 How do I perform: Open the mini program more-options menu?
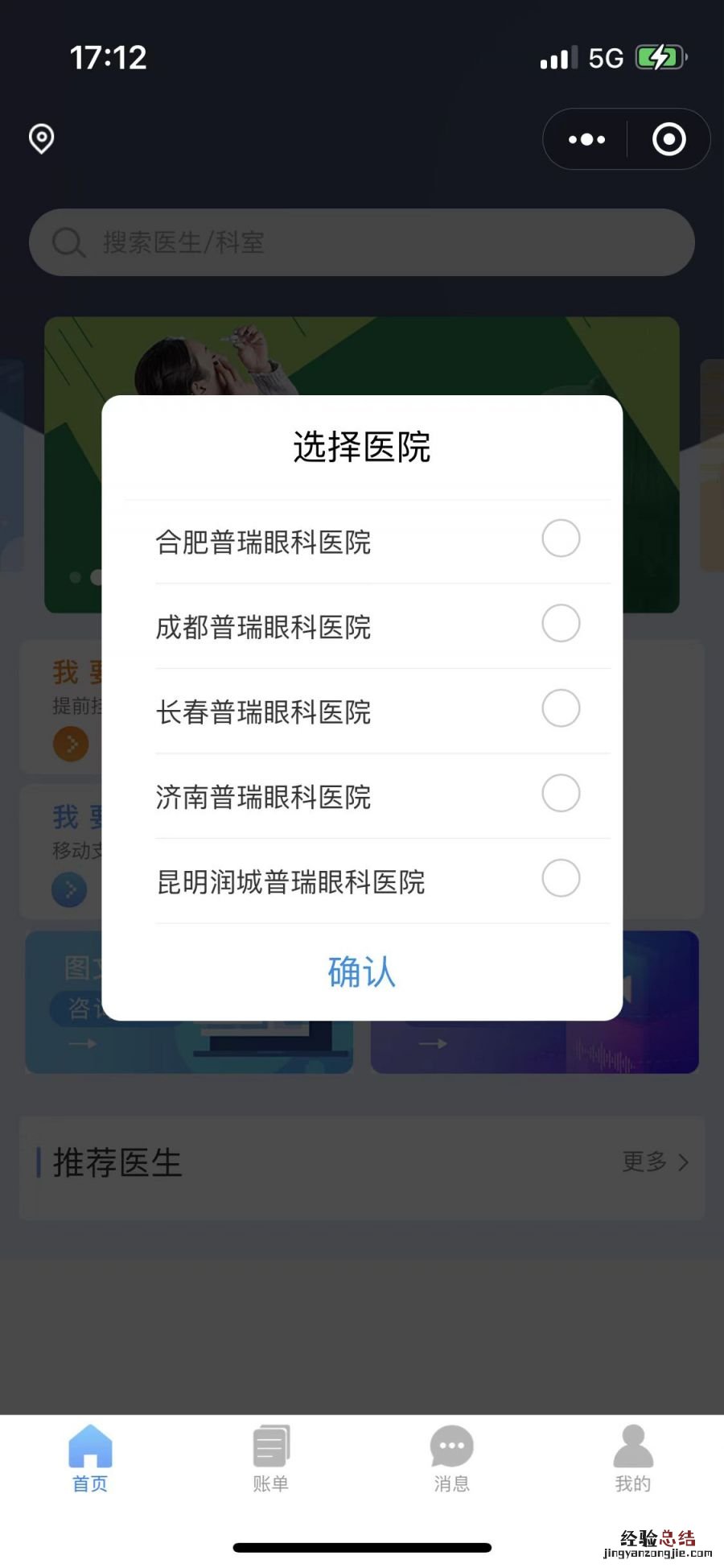point(586,139)
